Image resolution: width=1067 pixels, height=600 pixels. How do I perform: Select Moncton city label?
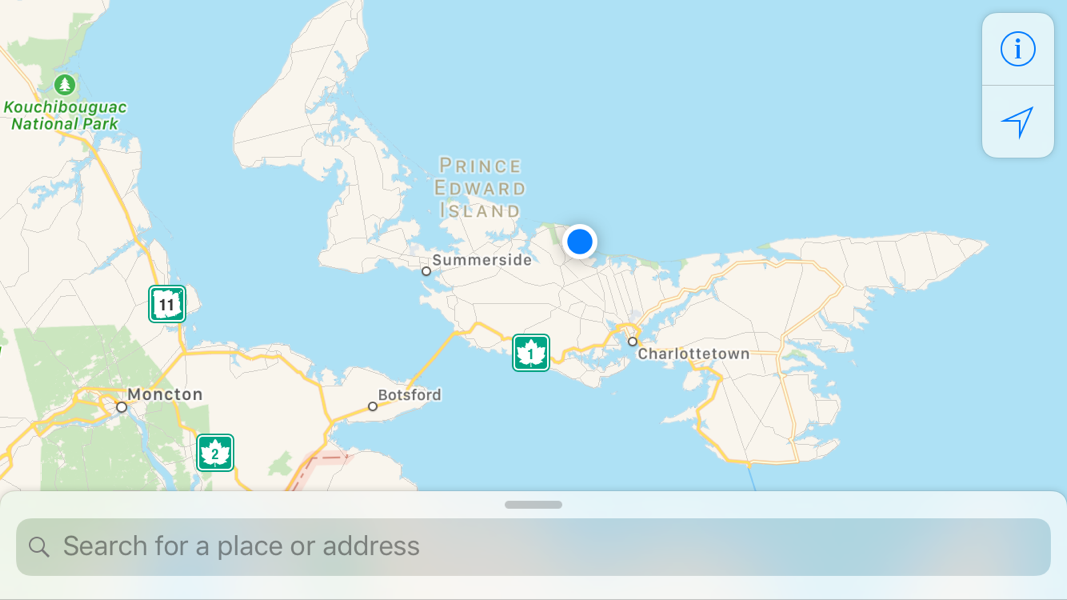pyautogui.click(x=164, y=394)
